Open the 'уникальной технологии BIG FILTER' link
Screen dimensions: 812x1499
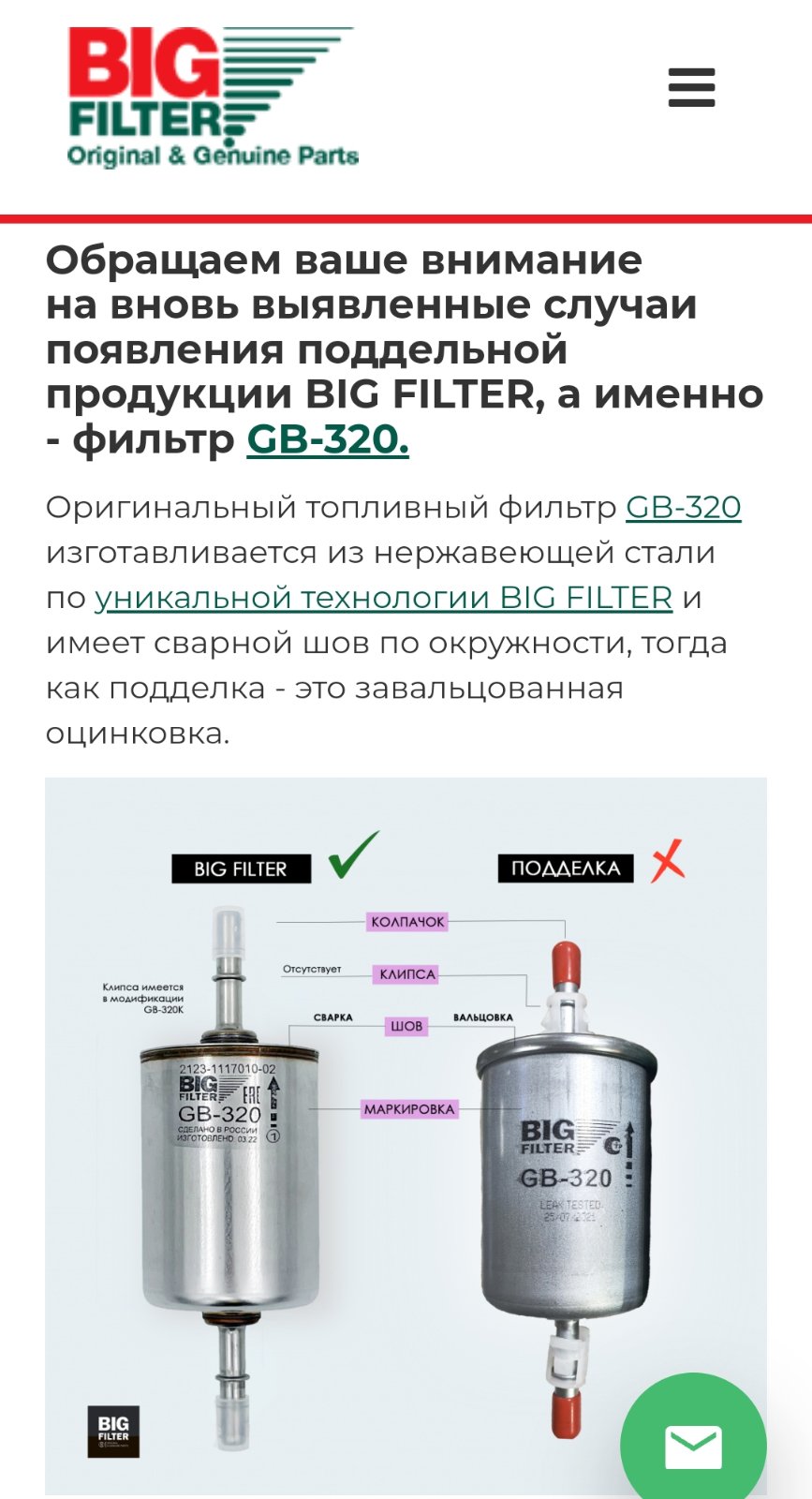click(384, 598)
